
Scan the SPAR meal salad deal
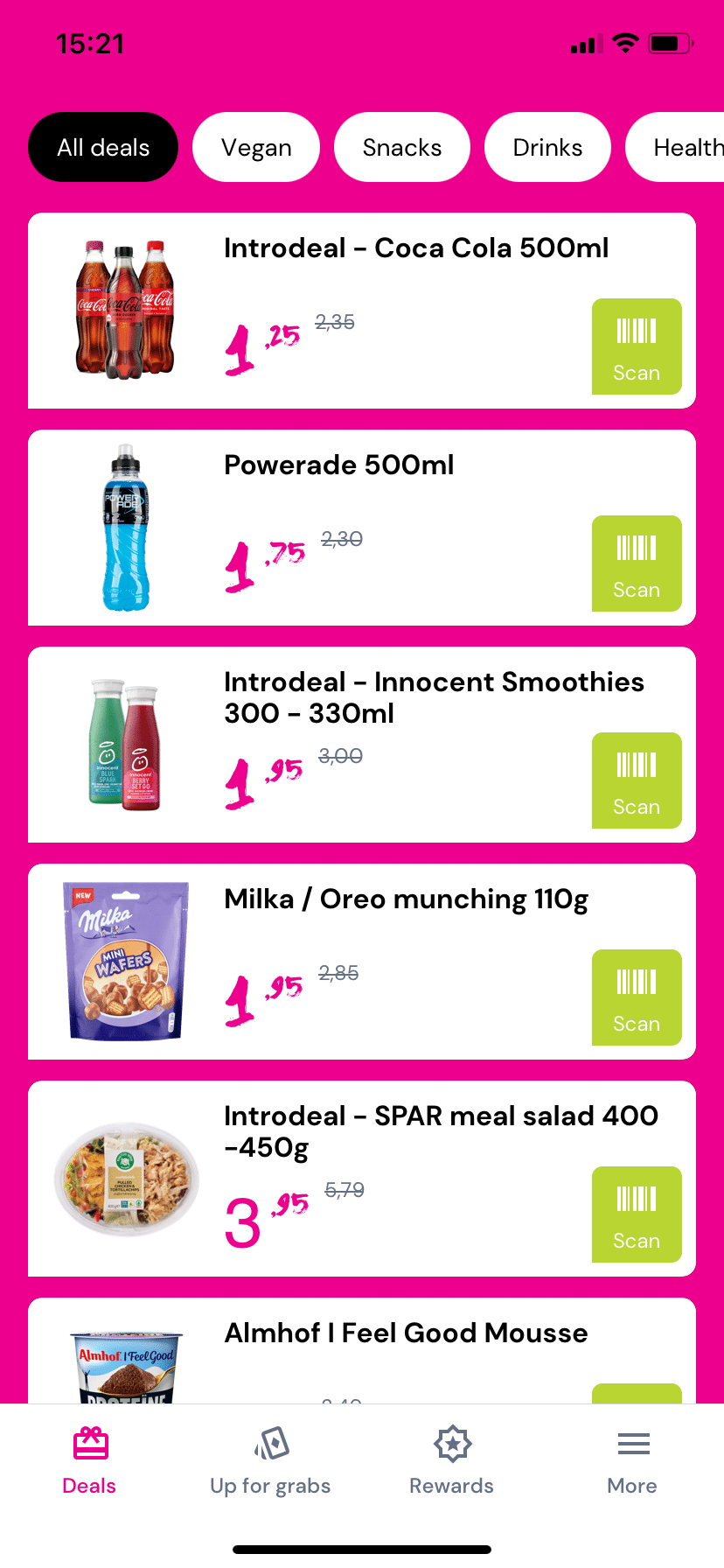[637, 1214]
